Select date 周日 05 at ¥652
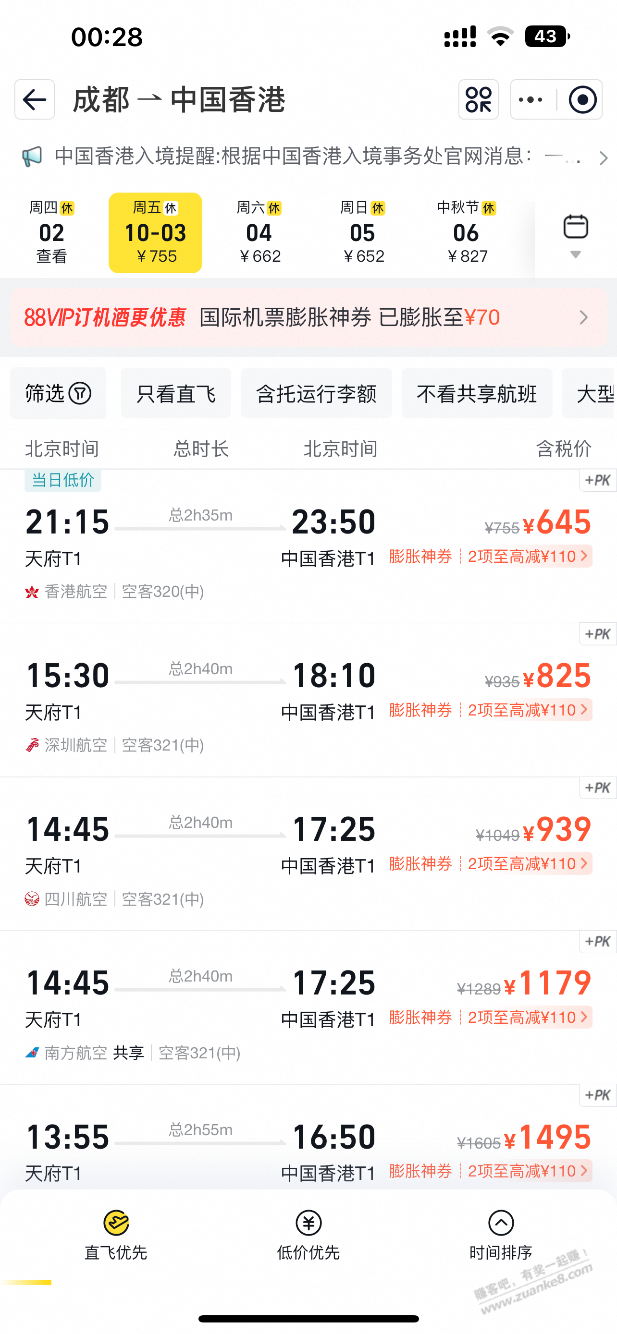 coord(362,233)
